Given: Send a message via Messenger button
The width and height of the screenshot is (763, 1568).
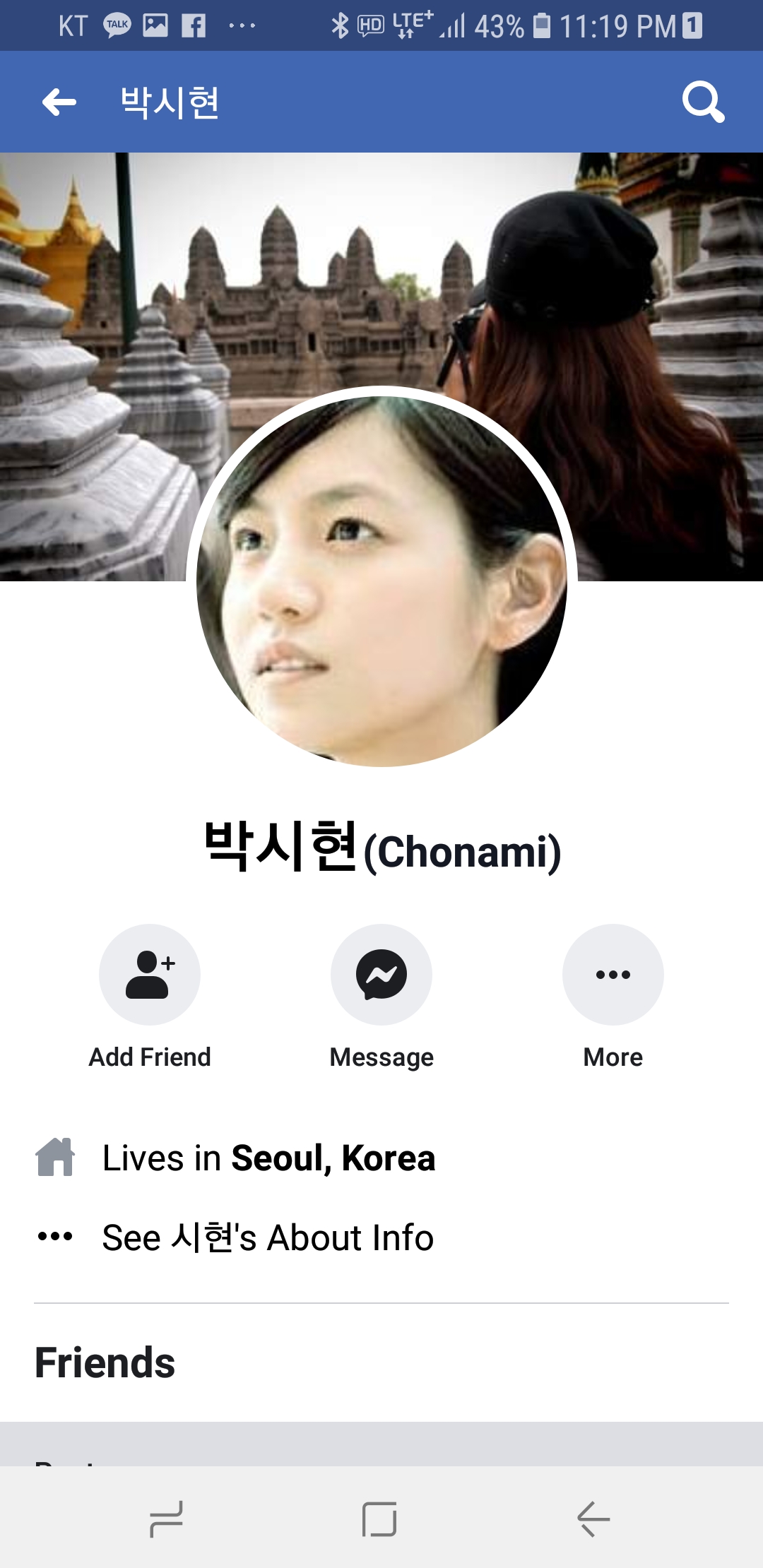Looking at the screenshot, I should click(381, 975).
